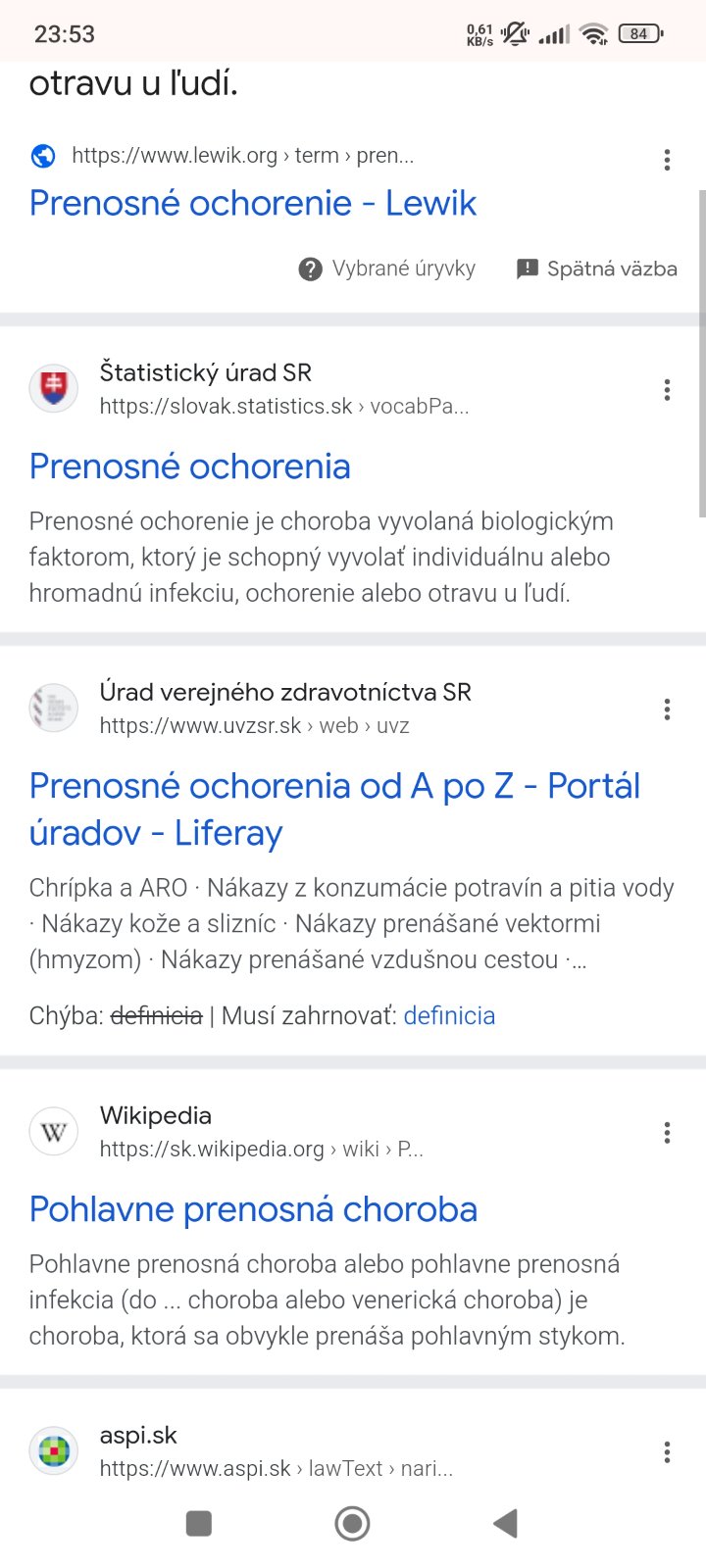The height and width of the screenshot is (1568, 706).
Task: Open options menu for the aspi.sk result
Action: pos(667,1452)
